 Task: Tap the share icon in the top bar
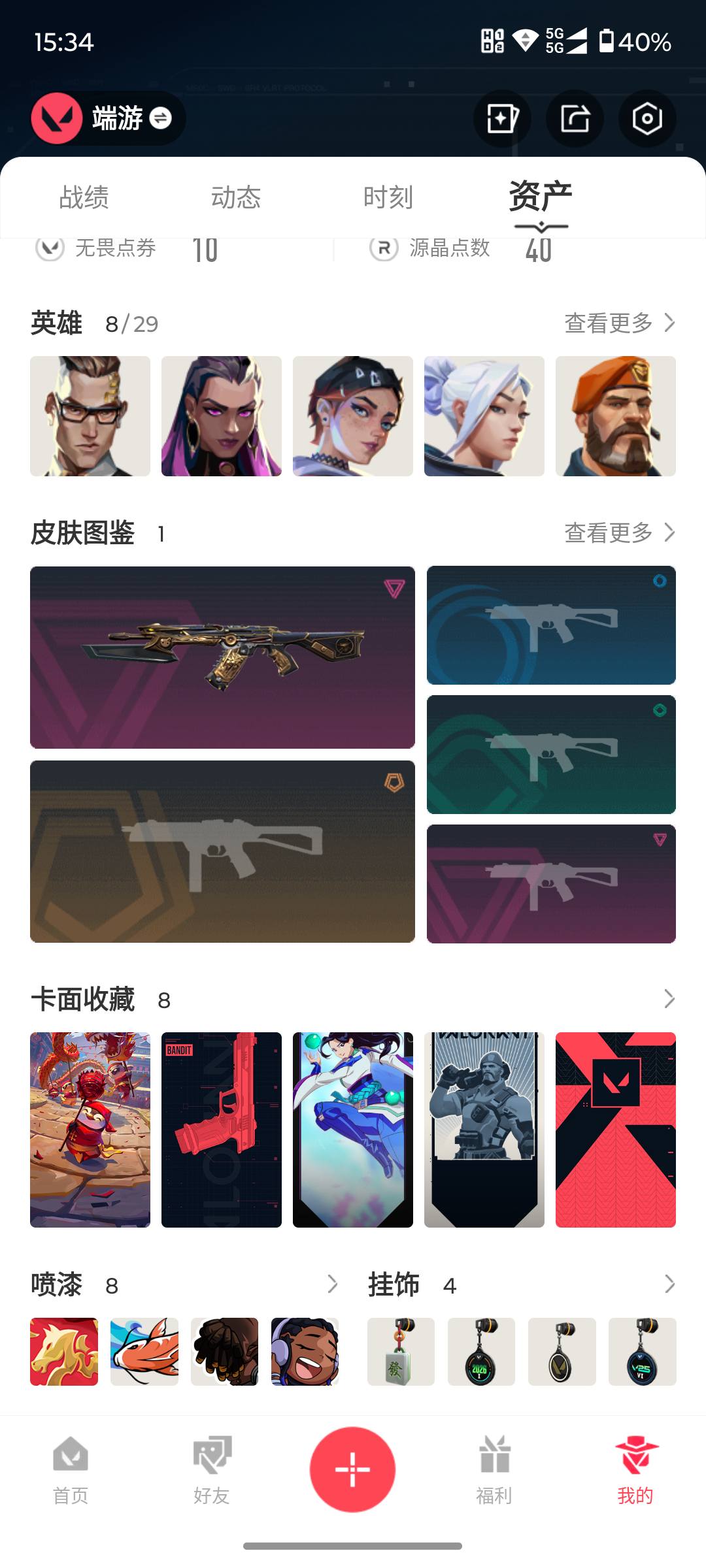pos(574,118)
